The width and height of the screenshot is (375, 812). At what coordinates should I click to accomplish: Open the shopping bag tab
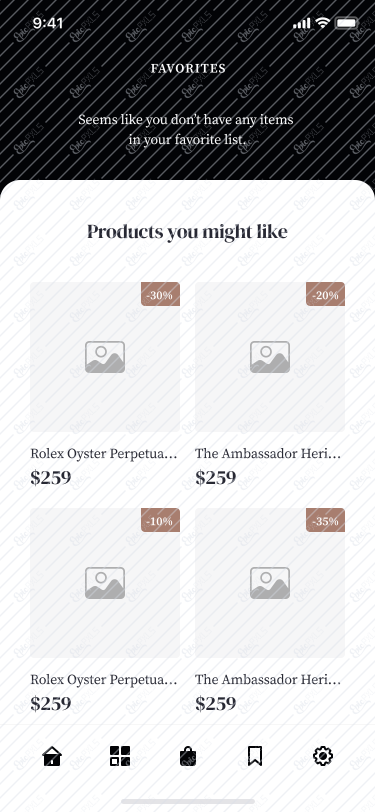point(188,756)
